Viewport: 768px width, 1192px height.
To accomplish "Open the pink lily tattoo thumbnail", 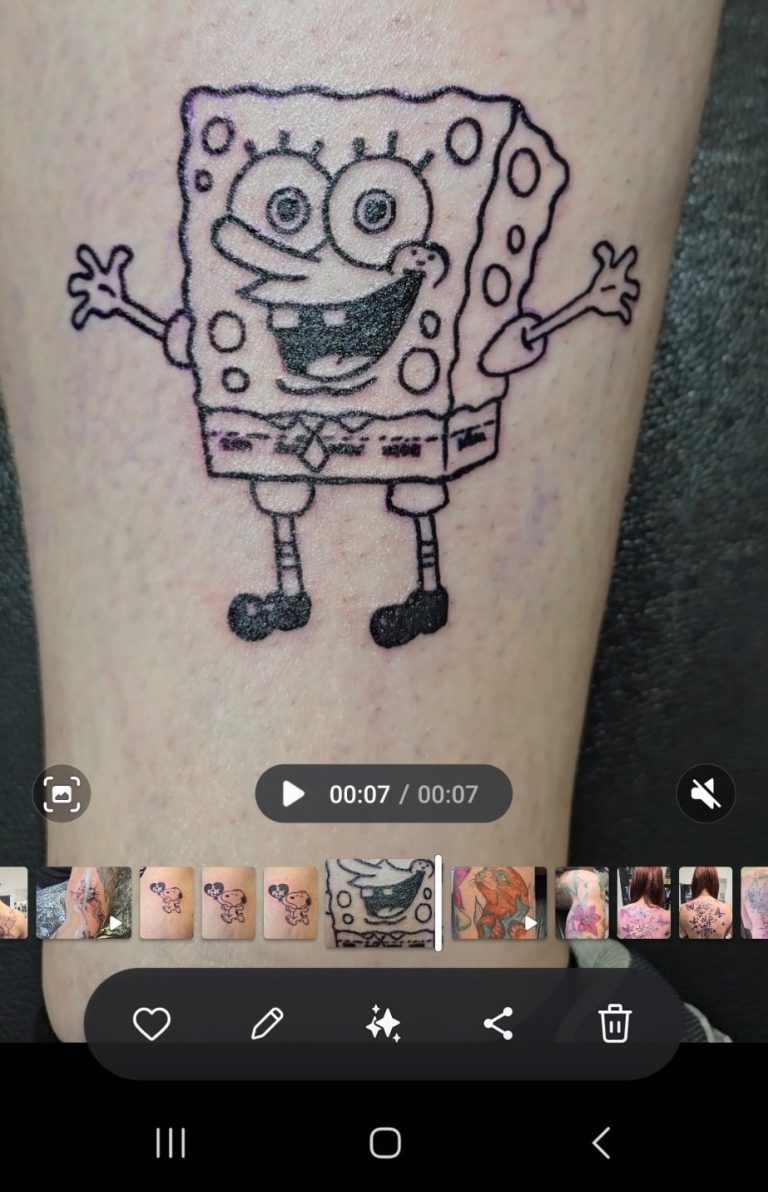I will pos(581,903).
